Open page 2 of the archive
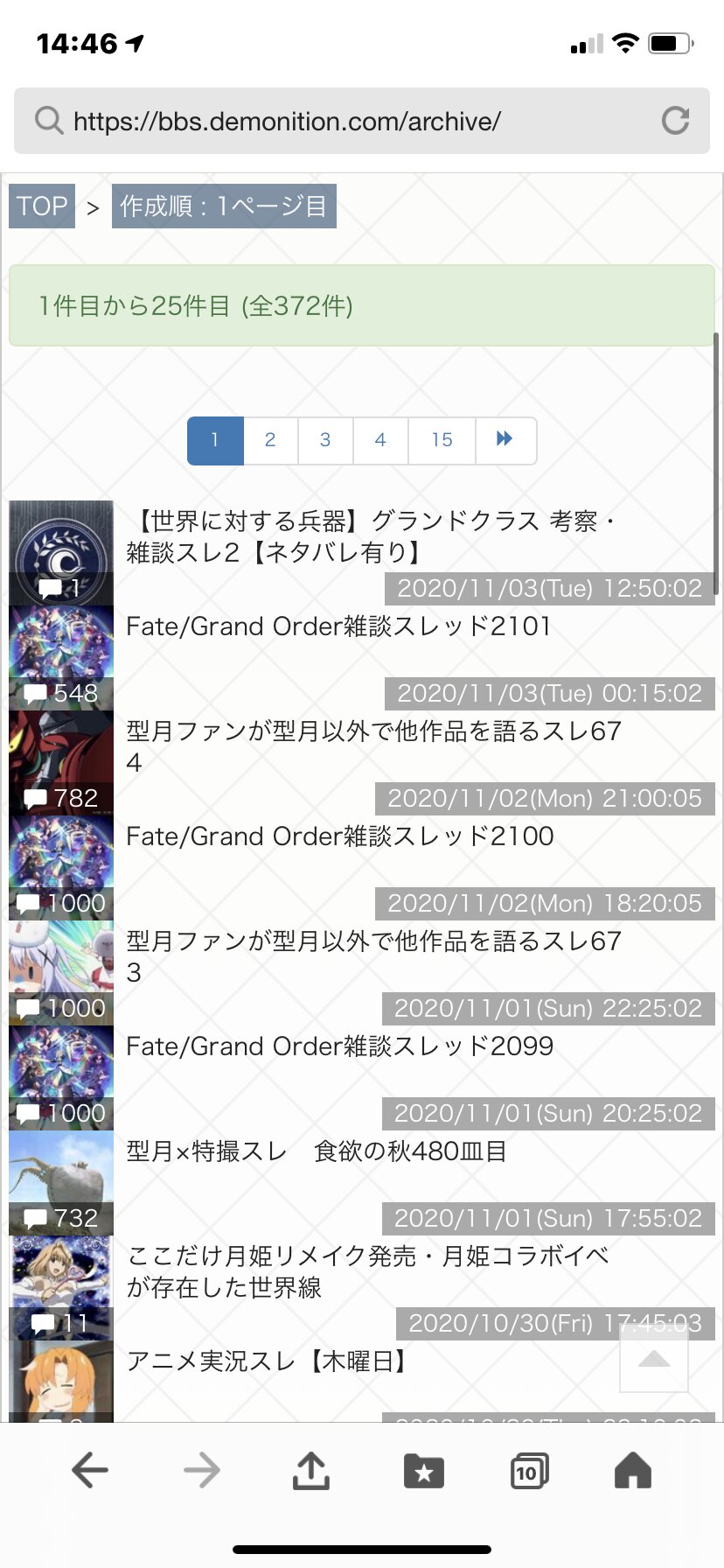Screen dimensions: 724x1568 click(x=270, y=440)
